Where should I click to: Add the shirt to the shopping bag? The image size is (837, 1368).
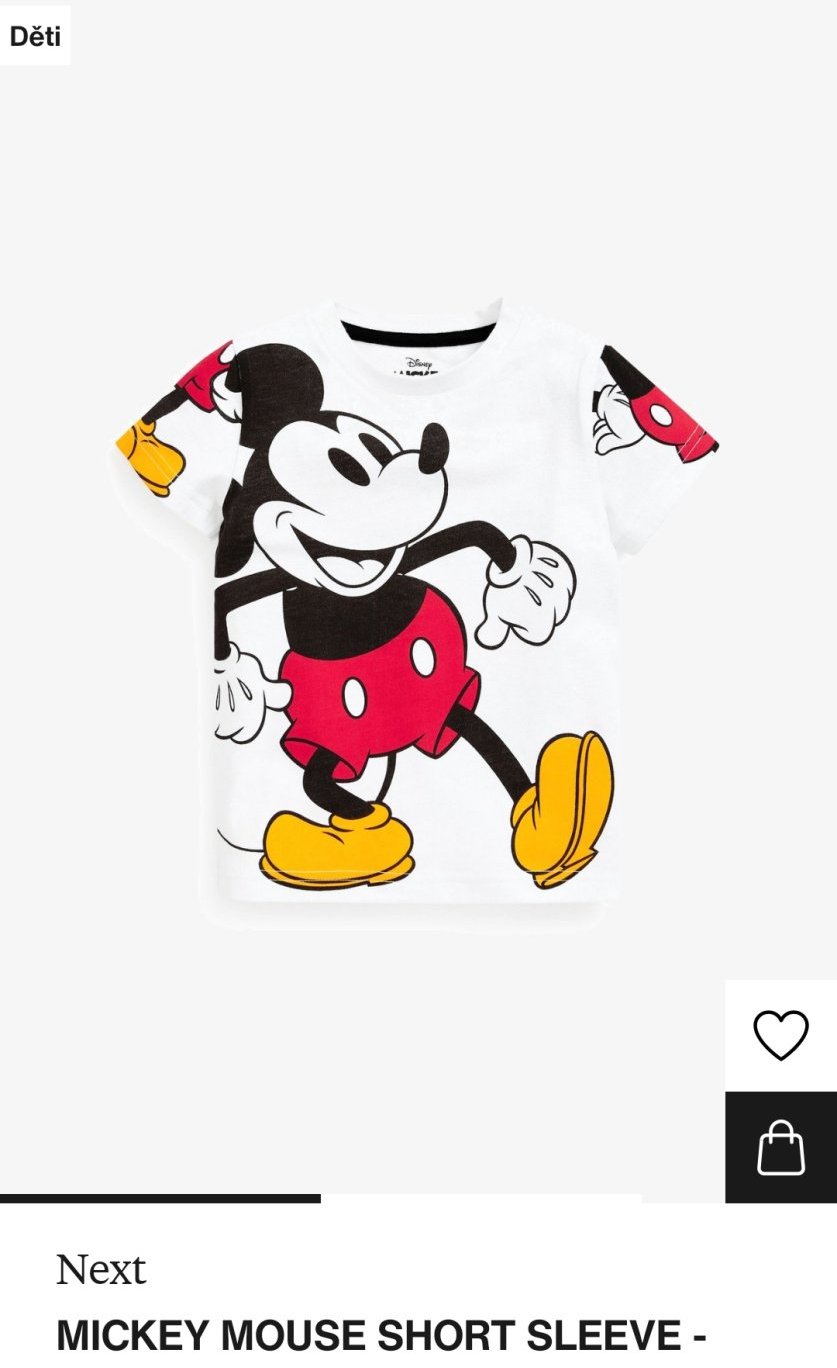pyautogui.click(x=780, y=1147)
